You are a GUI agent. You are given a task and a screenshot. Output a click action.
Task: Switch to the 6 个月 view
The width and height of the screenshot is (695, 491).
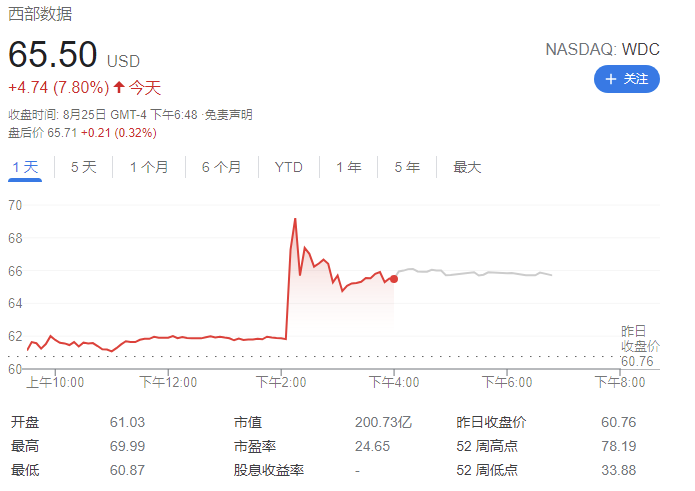(x=221, y=167)
